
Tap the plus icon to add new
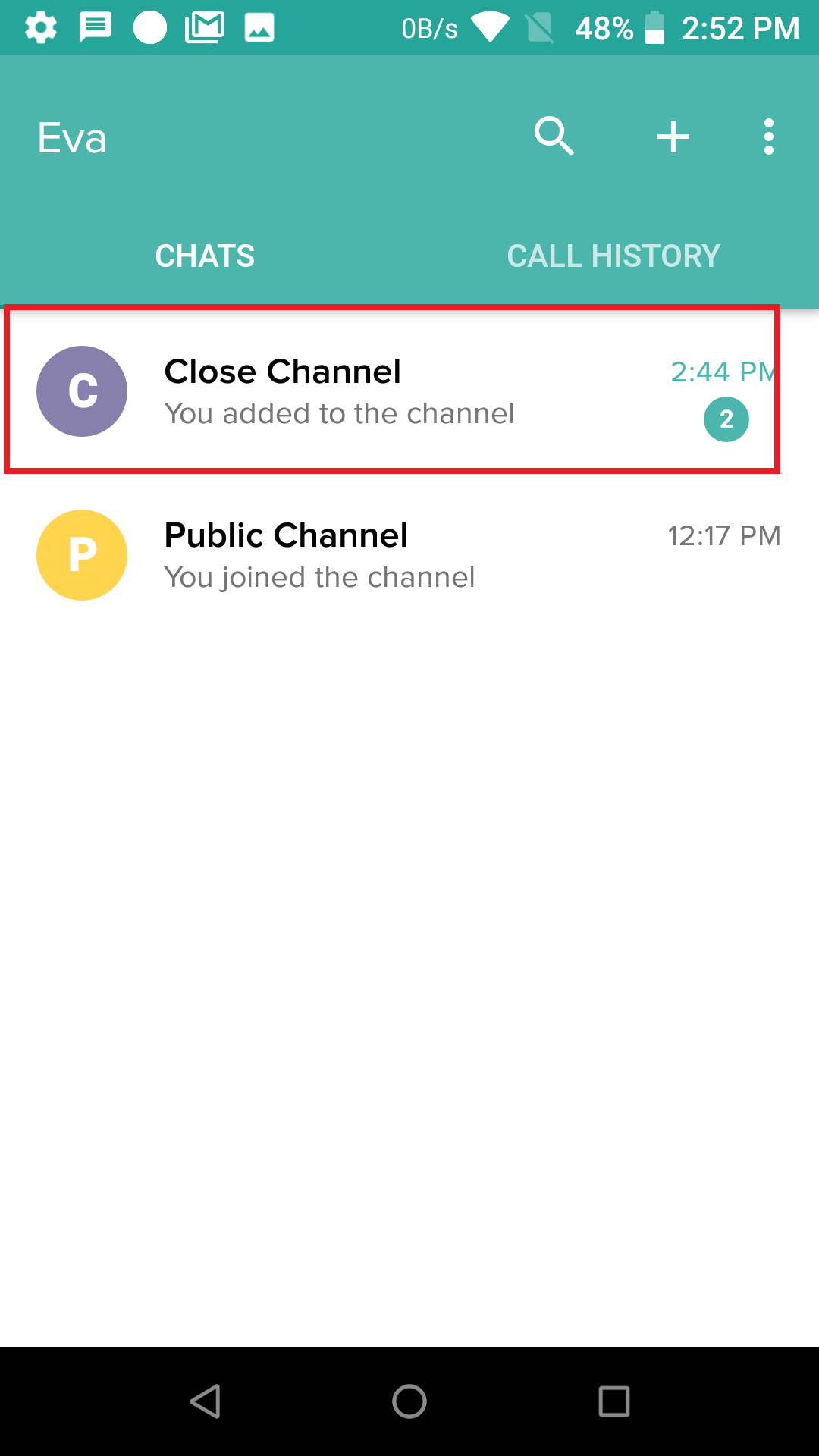pos(673,137)
